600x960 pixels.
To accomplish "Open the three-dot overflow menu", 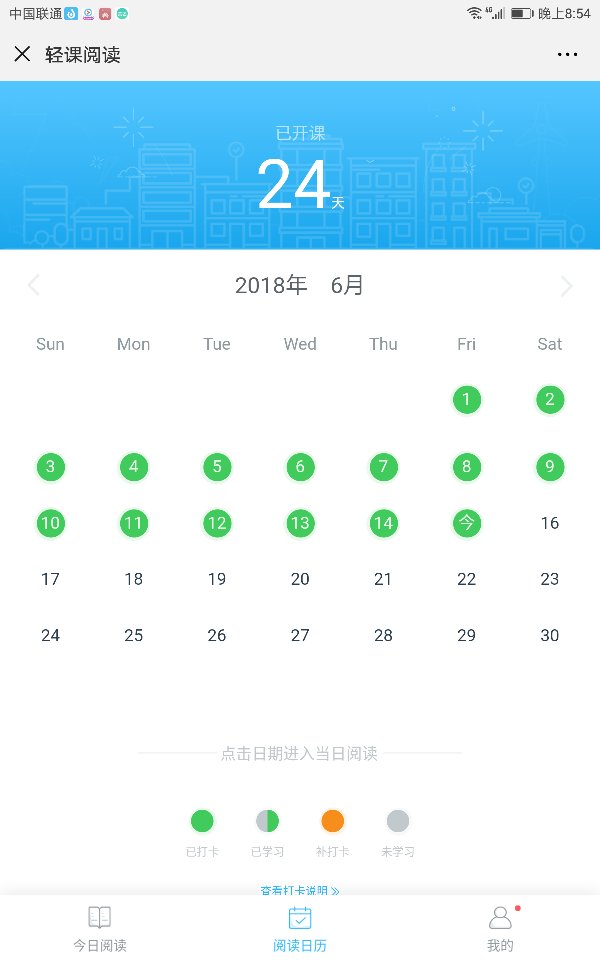I will tap(567, 54).
